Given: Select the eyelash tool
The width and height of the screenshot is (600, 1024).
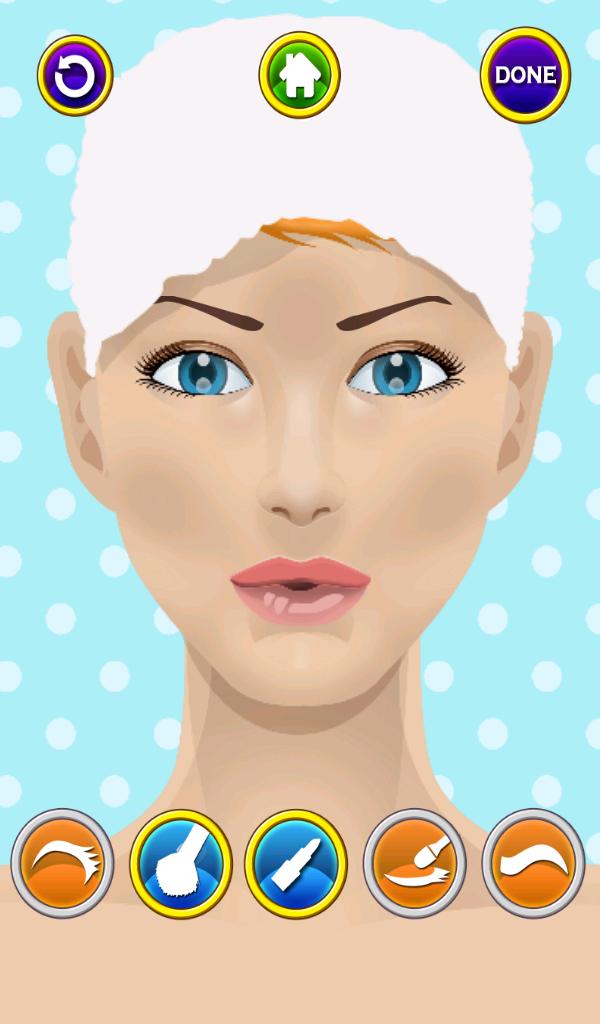Looking at the screenshot, I should (62, 863).
